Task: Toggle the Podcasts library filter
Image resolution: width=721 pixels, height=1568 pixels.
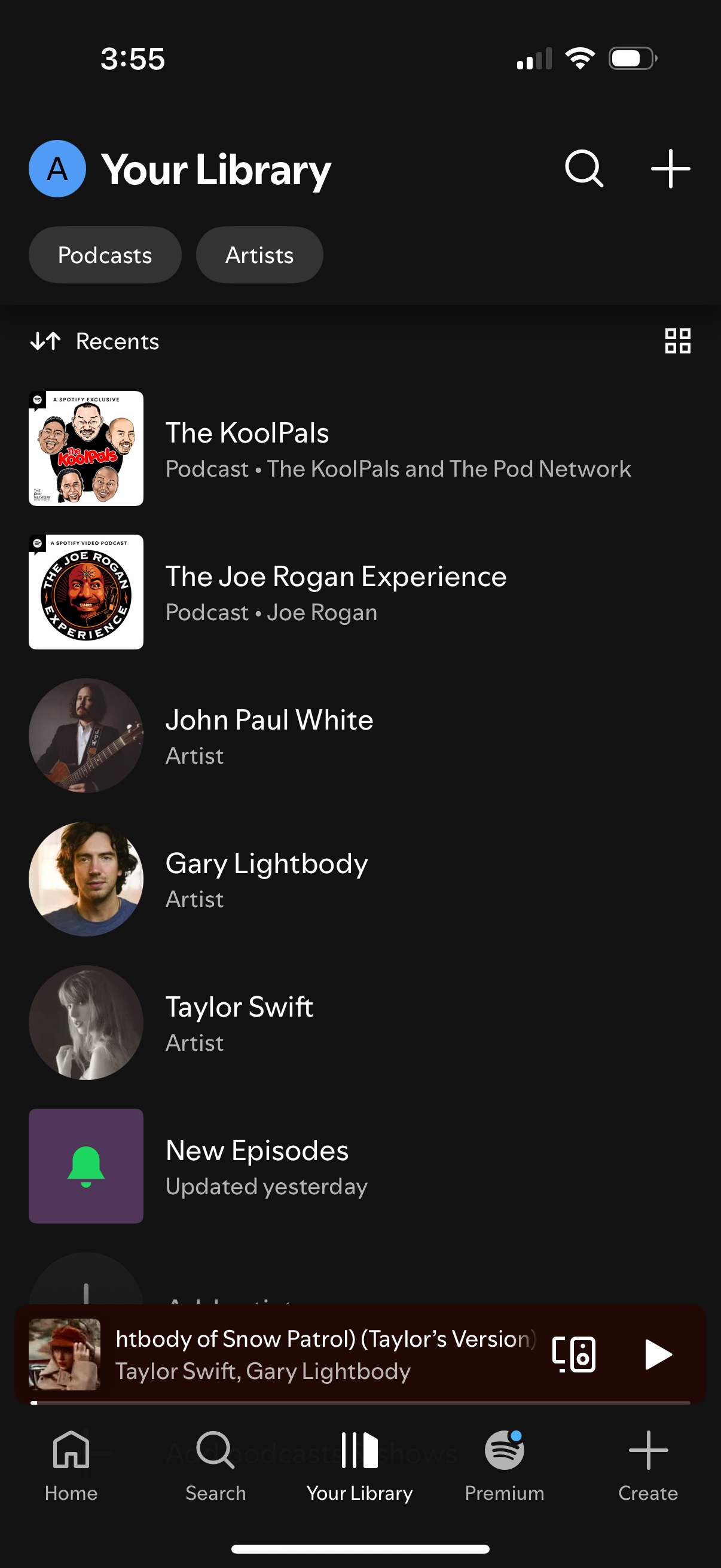Action: pos(105,254)
